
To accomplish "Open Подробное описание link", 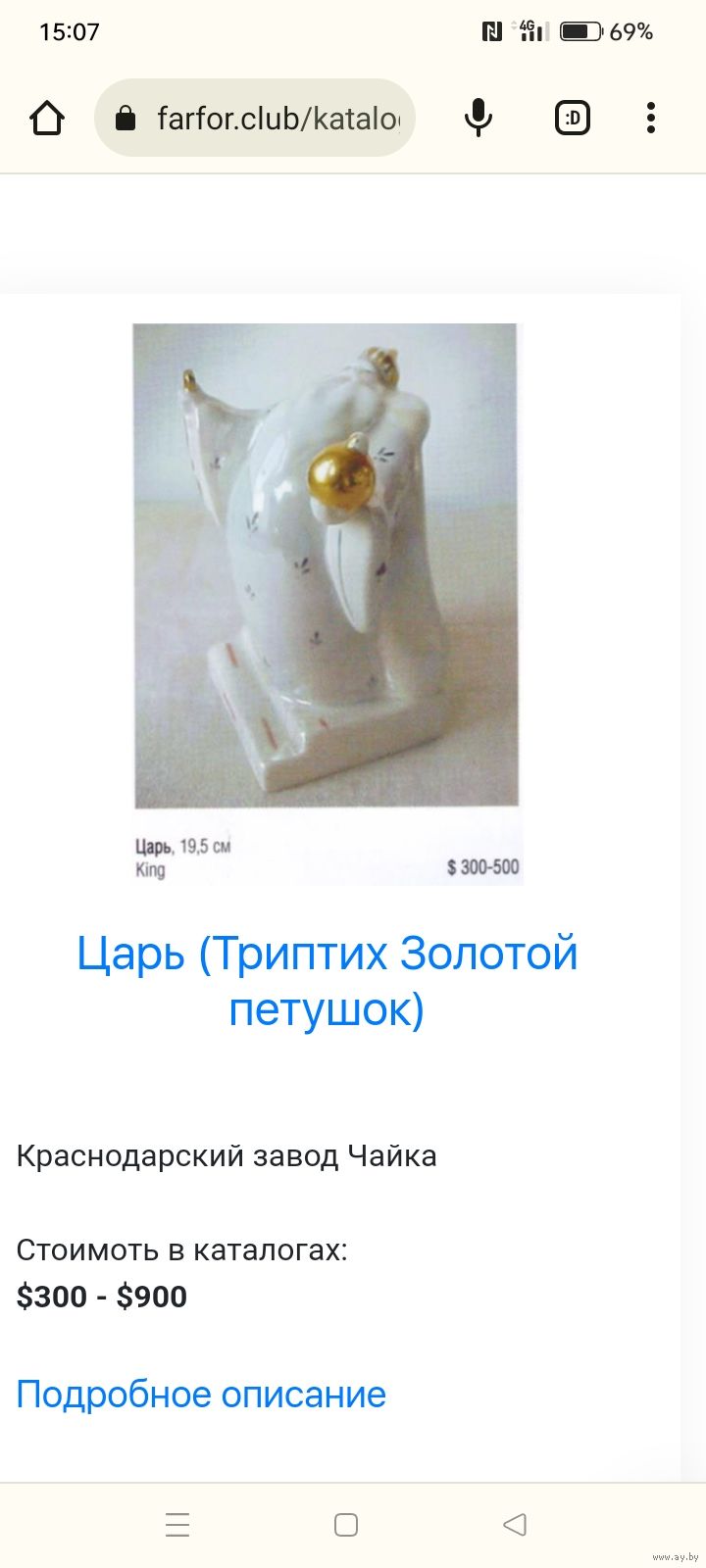I will 201,1394.
